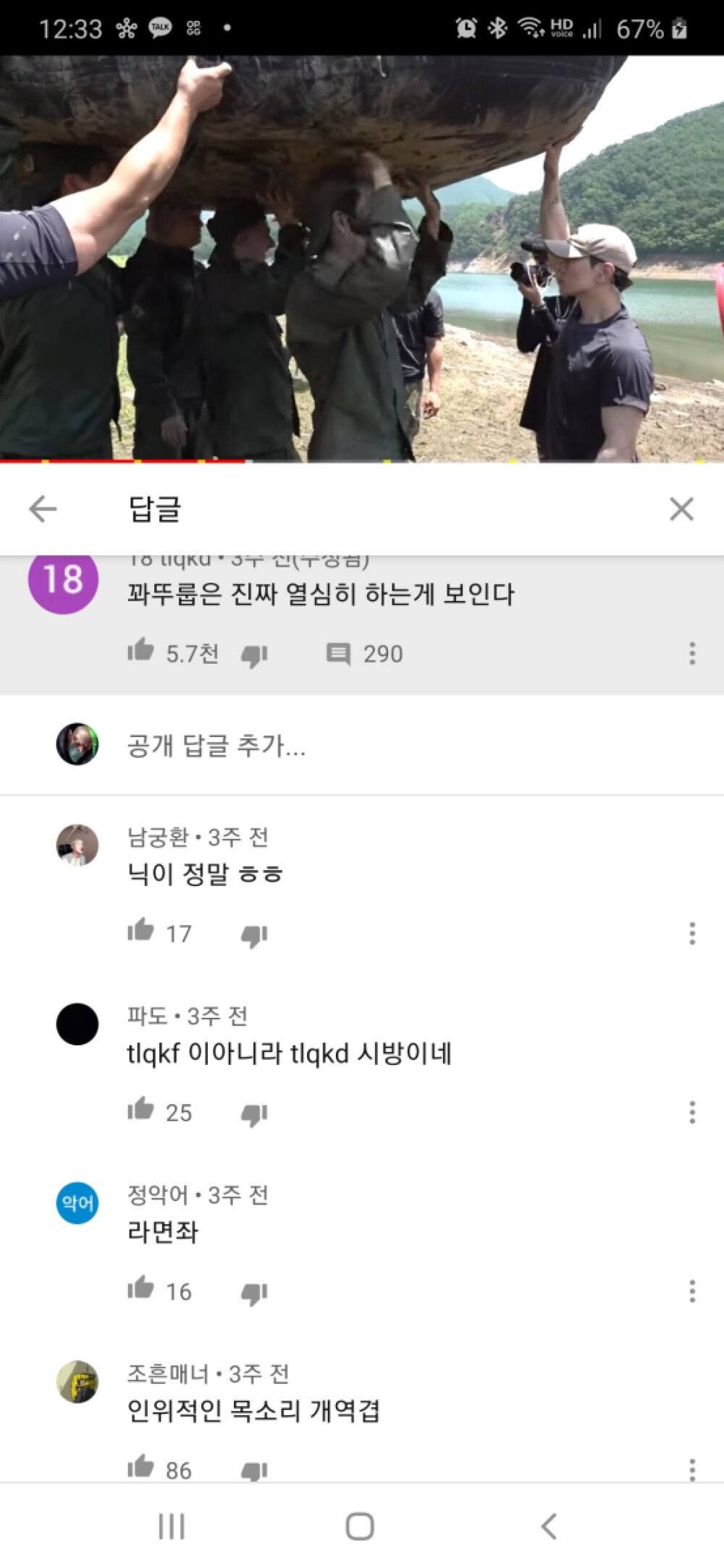
Task: Dislike 남궁환's '닉이 정말 ㅎㅎ' comment
Action: coord(253,932)
